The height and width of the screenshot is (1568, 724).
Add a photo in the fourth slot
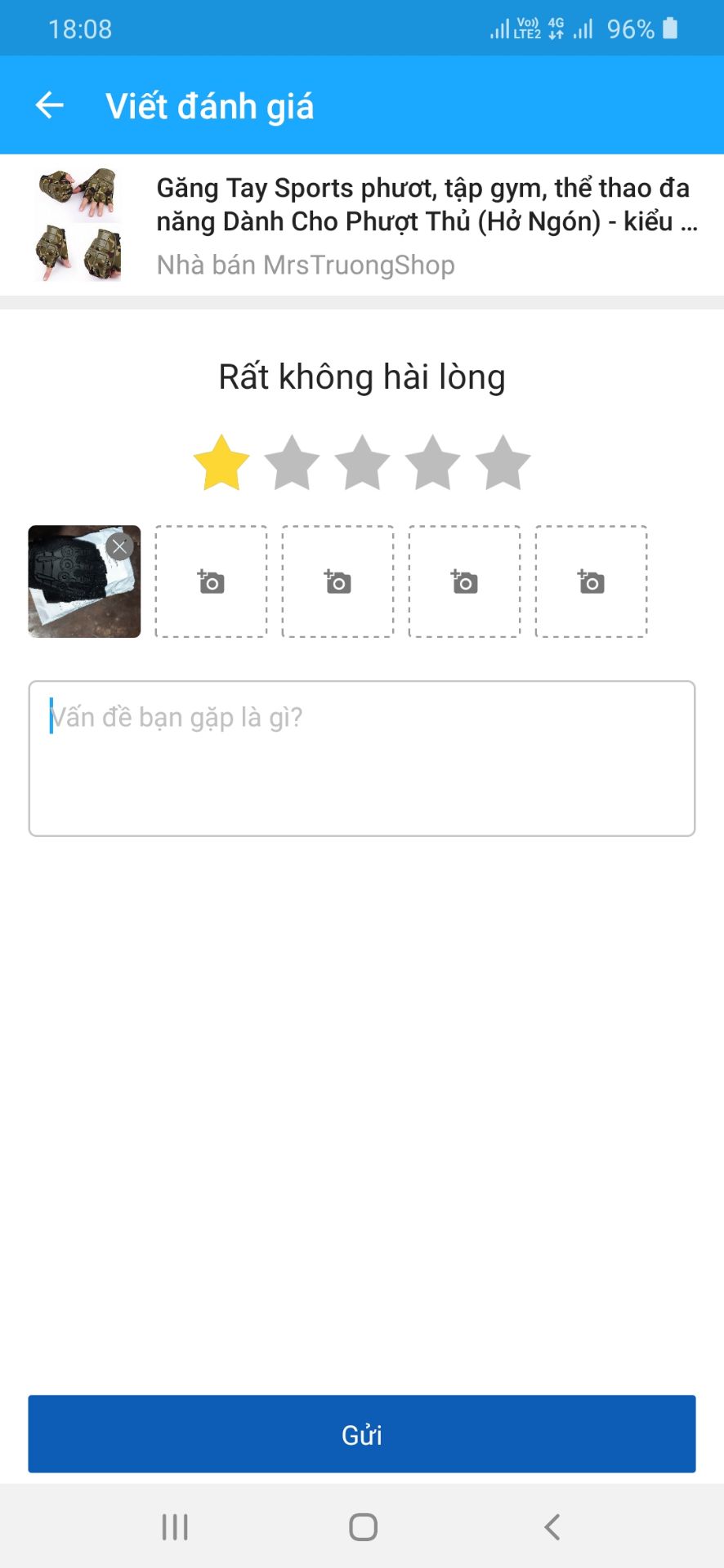(464, 581)
